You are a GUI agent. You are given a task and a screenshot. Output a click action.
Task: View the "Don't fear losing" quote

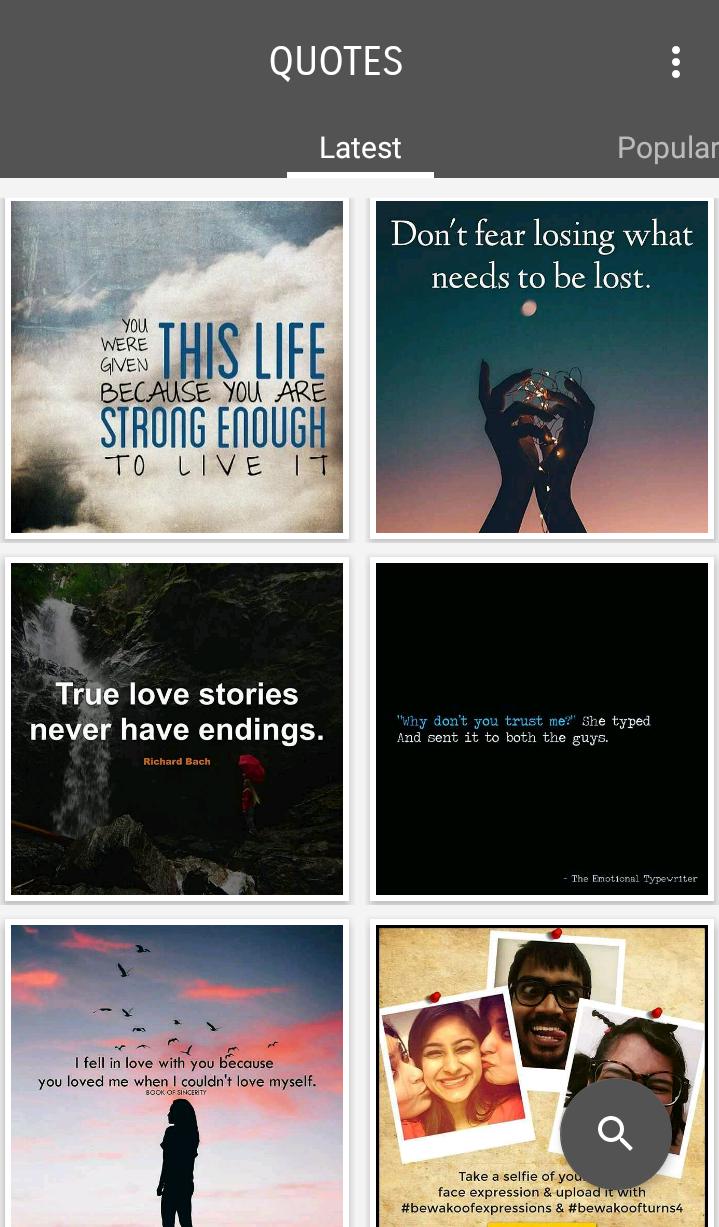tap(542, 367)
